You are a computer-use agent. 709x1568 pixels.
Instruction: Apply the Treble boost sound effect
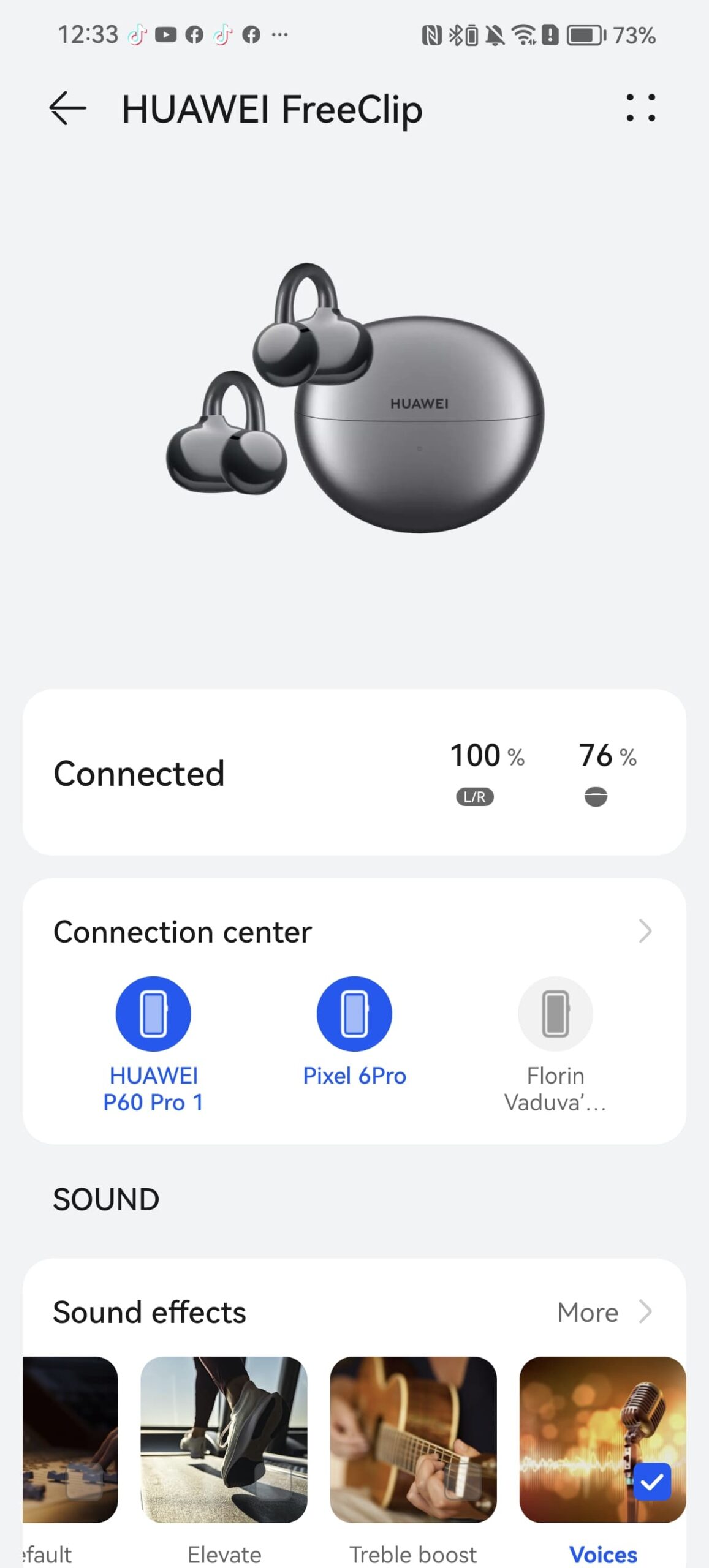click(413, 1439)
